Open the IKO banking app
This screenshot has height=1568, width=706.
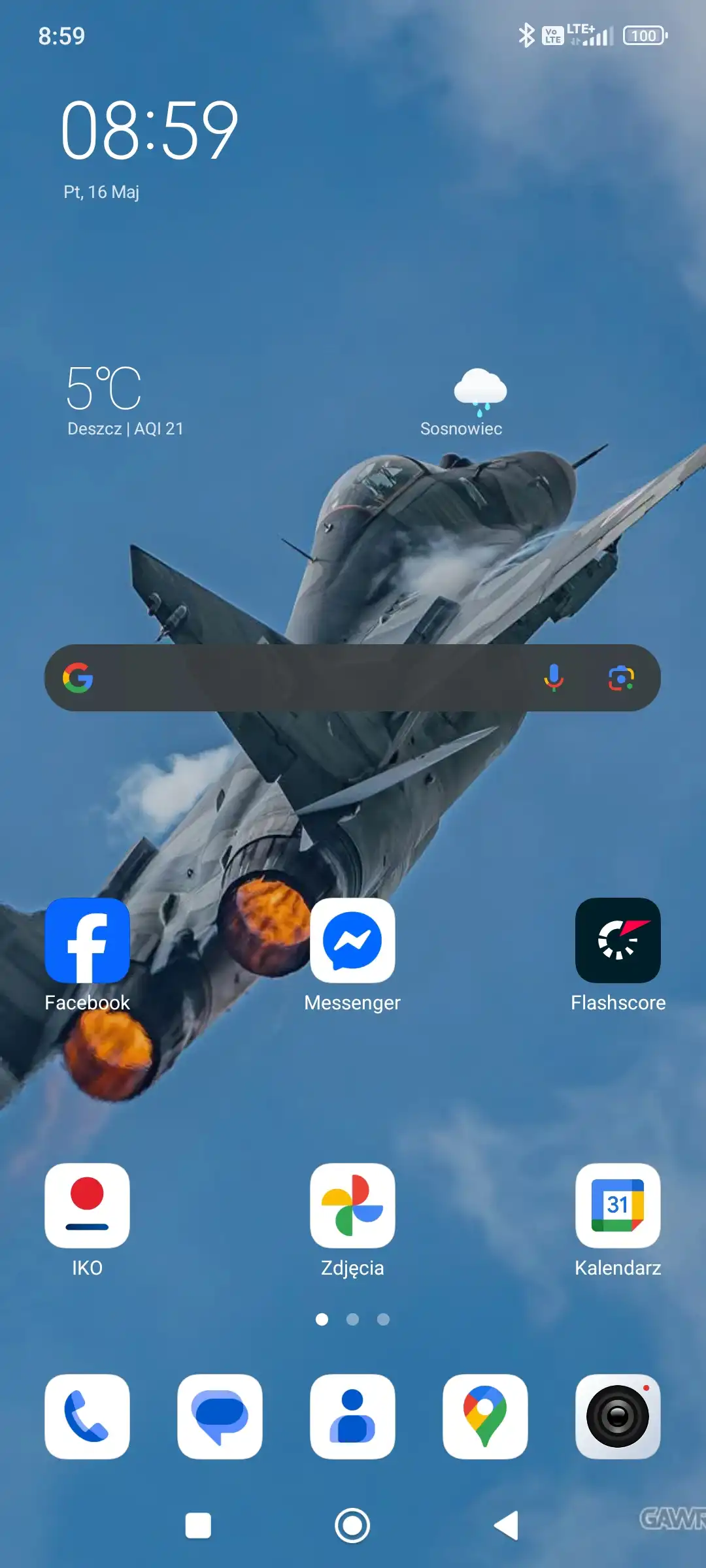click(87, 1206)
